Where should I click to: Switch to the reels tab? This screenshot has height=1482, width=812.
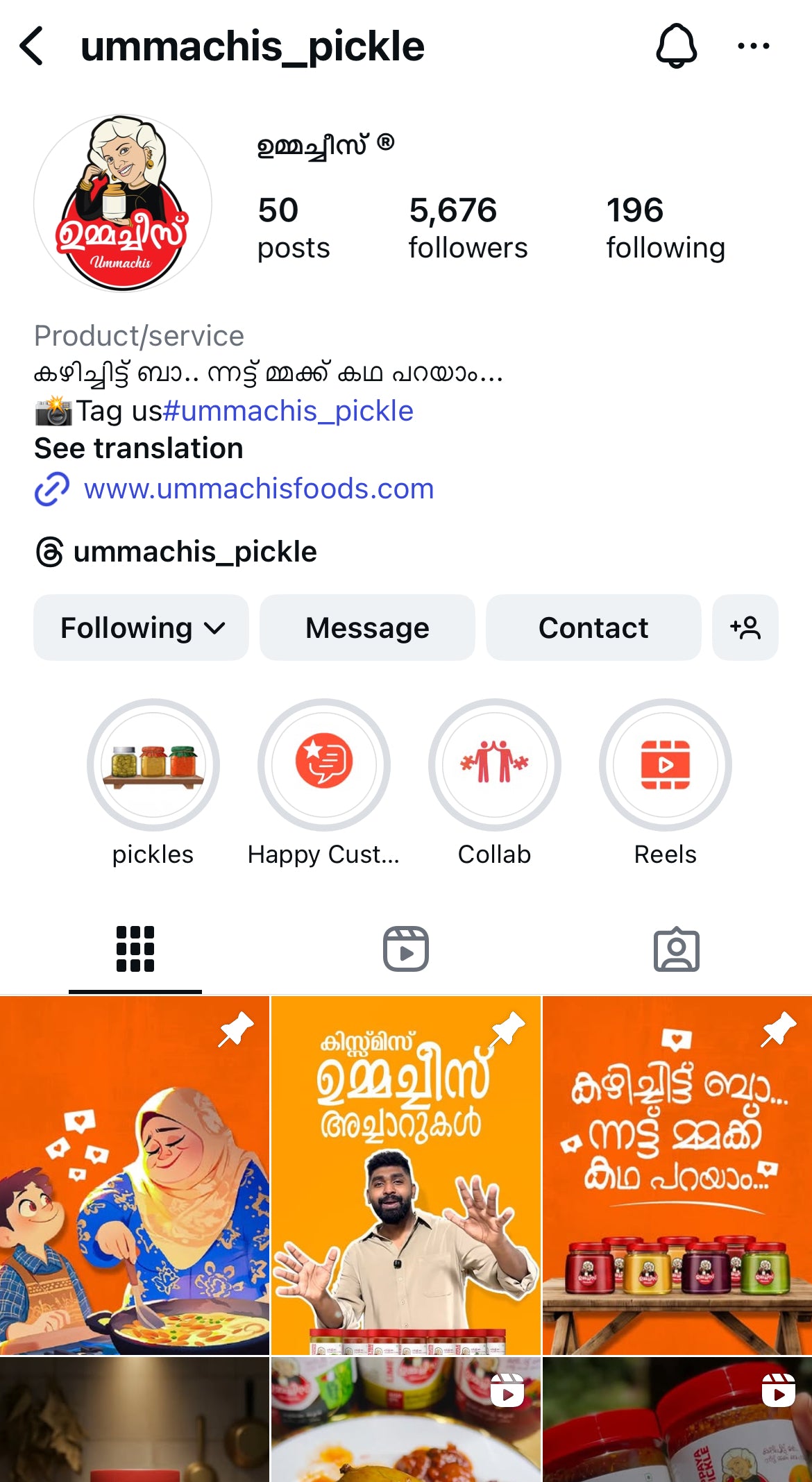click(x=406, y=949)
